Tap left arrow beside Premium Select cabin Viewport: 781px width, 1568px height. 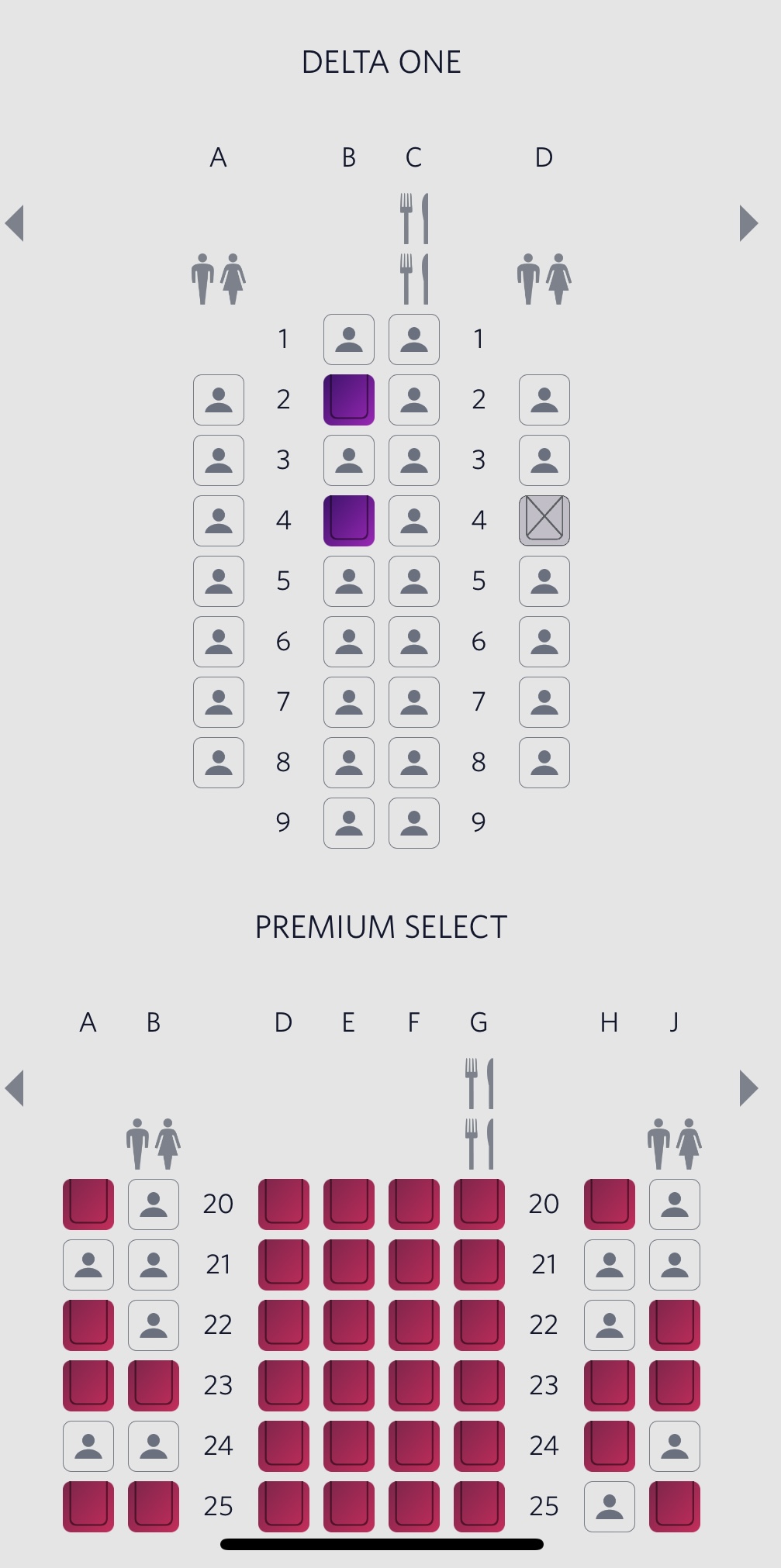[15, 1088]
